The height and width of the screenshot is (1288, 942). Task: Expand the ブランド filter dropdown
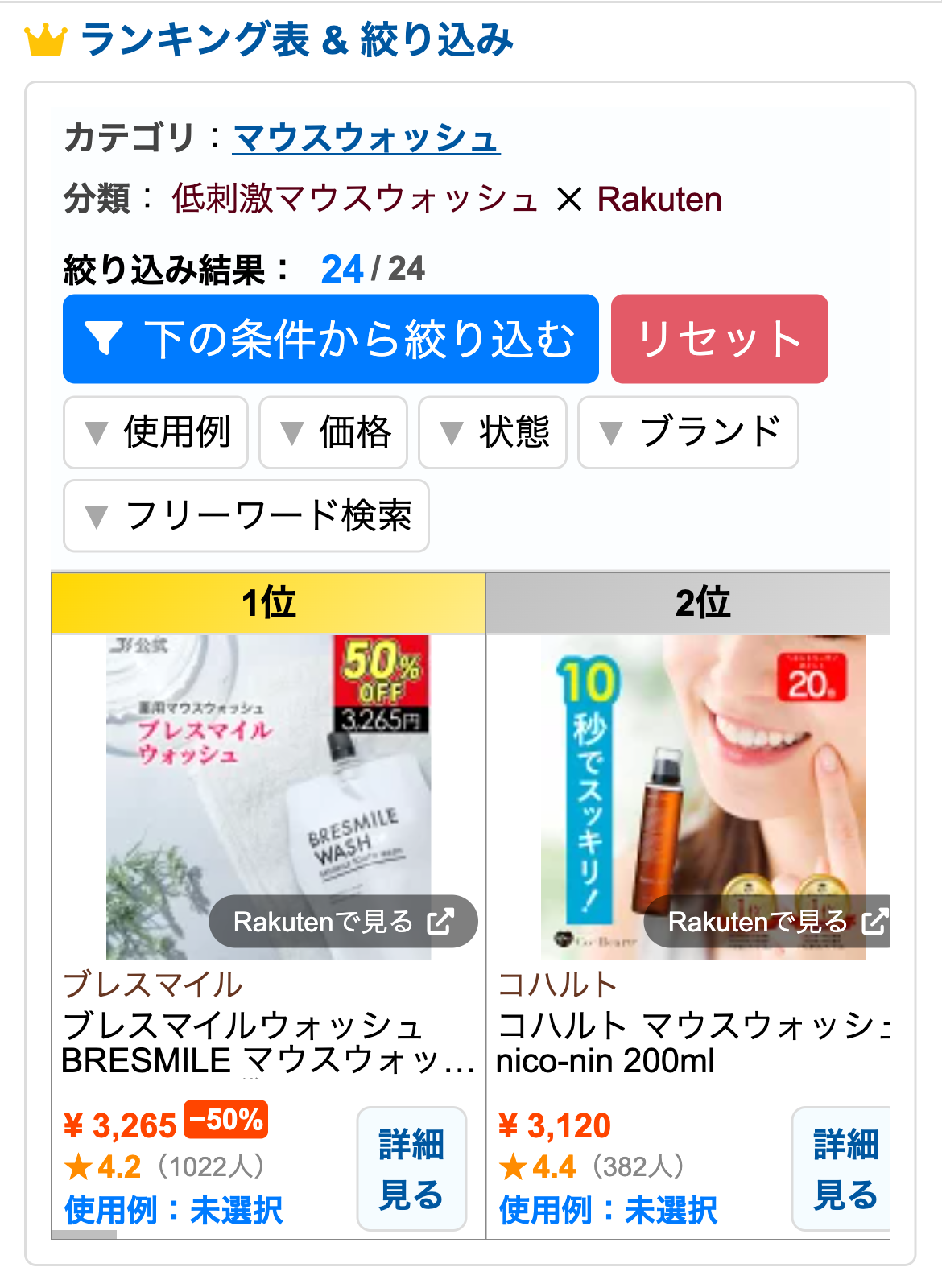pyautogui.click(x=688, y=432)
